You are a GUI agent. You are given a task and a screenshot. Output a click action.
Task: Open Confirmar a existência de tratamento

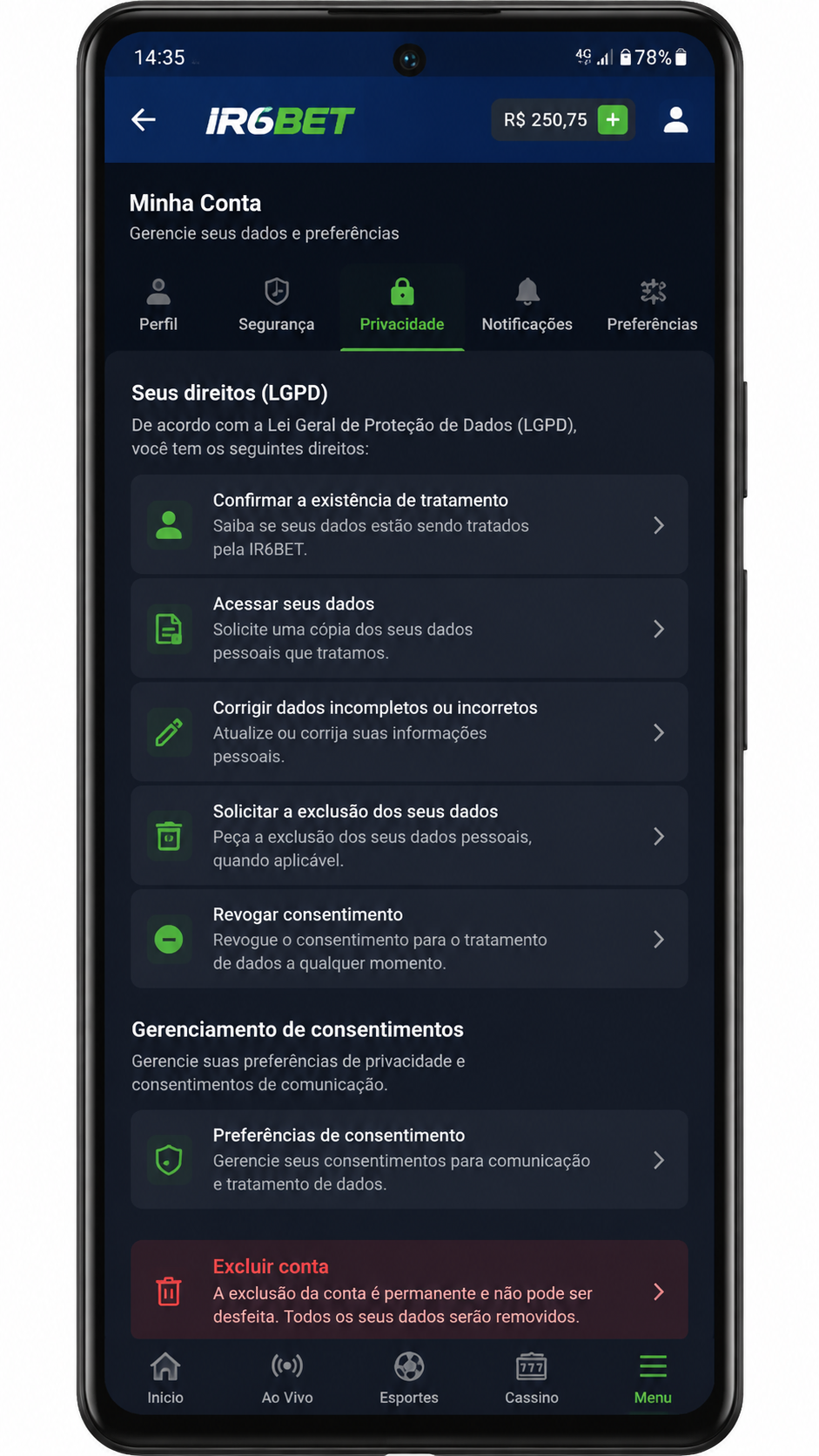coord(409,524)
